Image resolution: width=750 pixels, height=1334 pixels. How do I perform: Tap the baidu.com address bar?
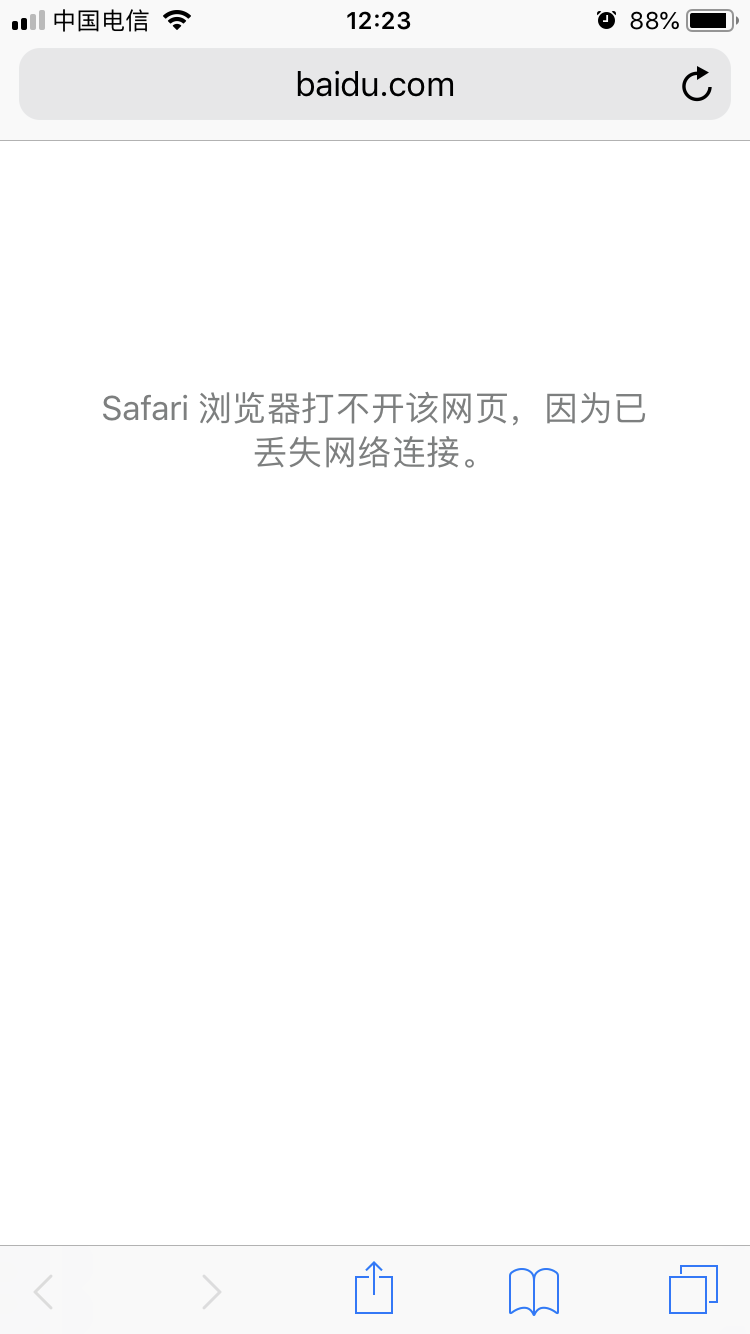click(x=374, y=85)
